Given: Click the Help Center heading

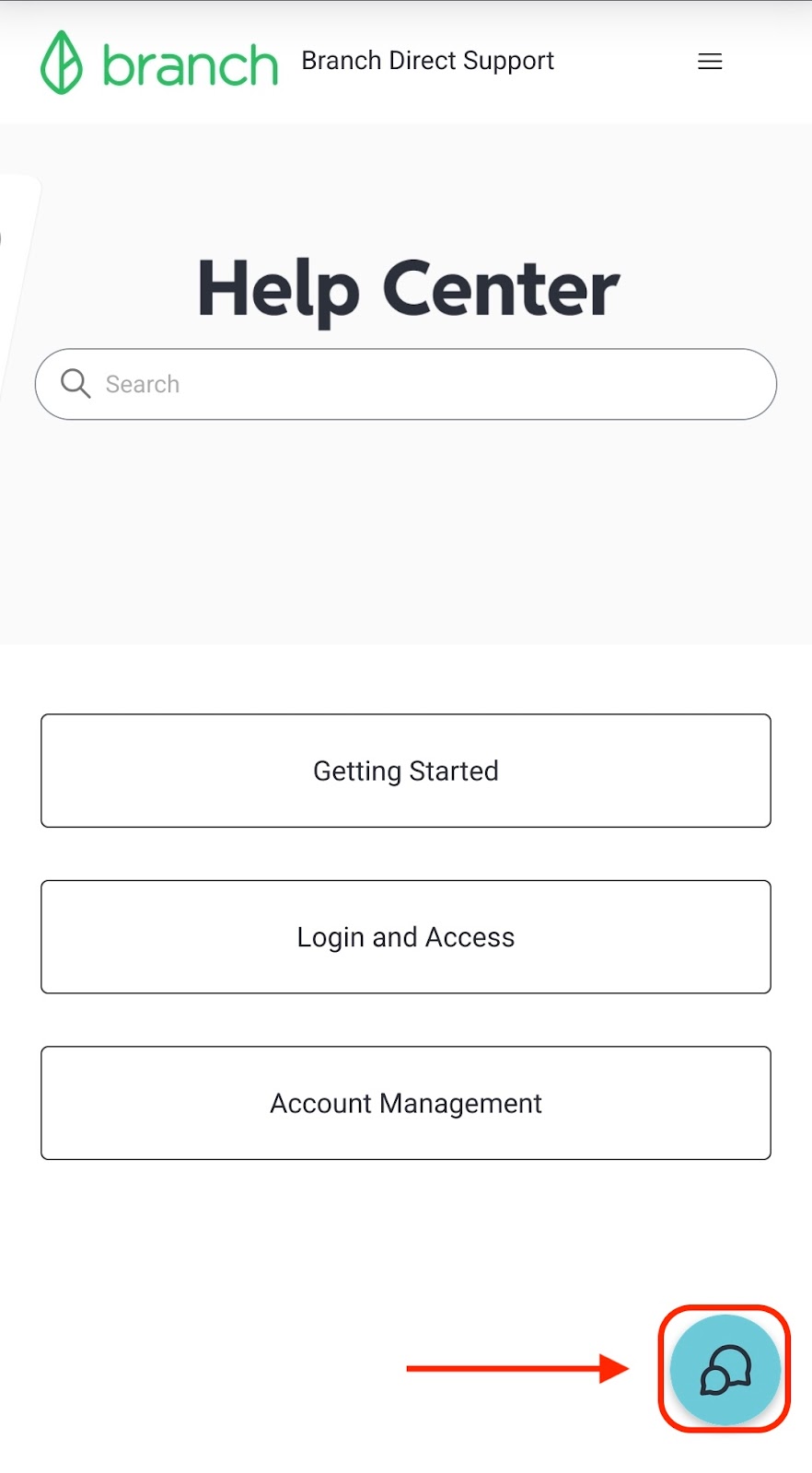Looking at the screenshot, I should 406,287.
